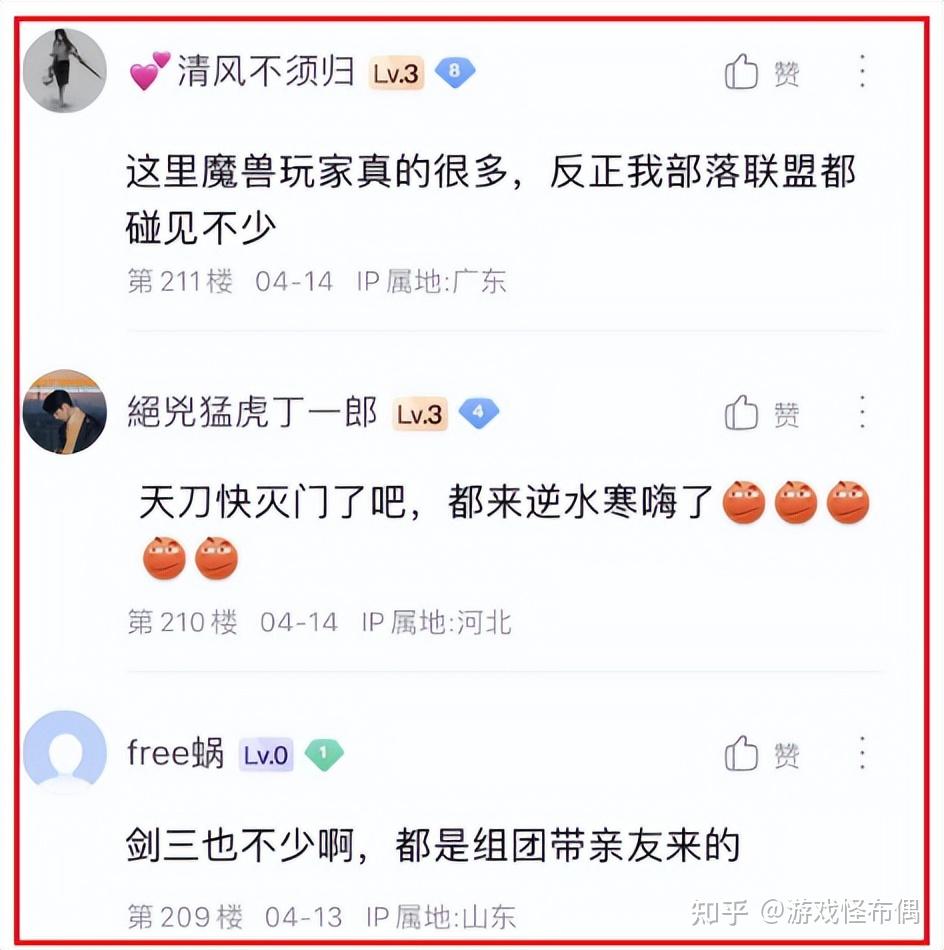Open overflow menu on 絕兇猛虎丁一郎's comment
944x950 pixels.
coord(862,412)
